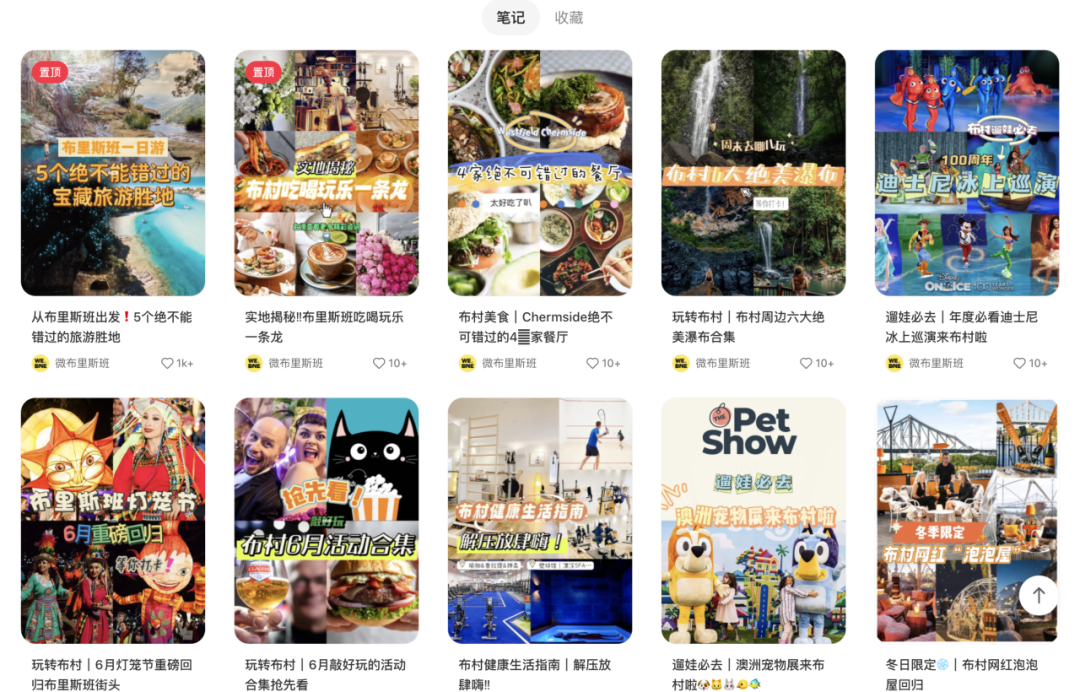
Task: Open the Chermside 4家餐厅 note
Action: tap(540, 173)
